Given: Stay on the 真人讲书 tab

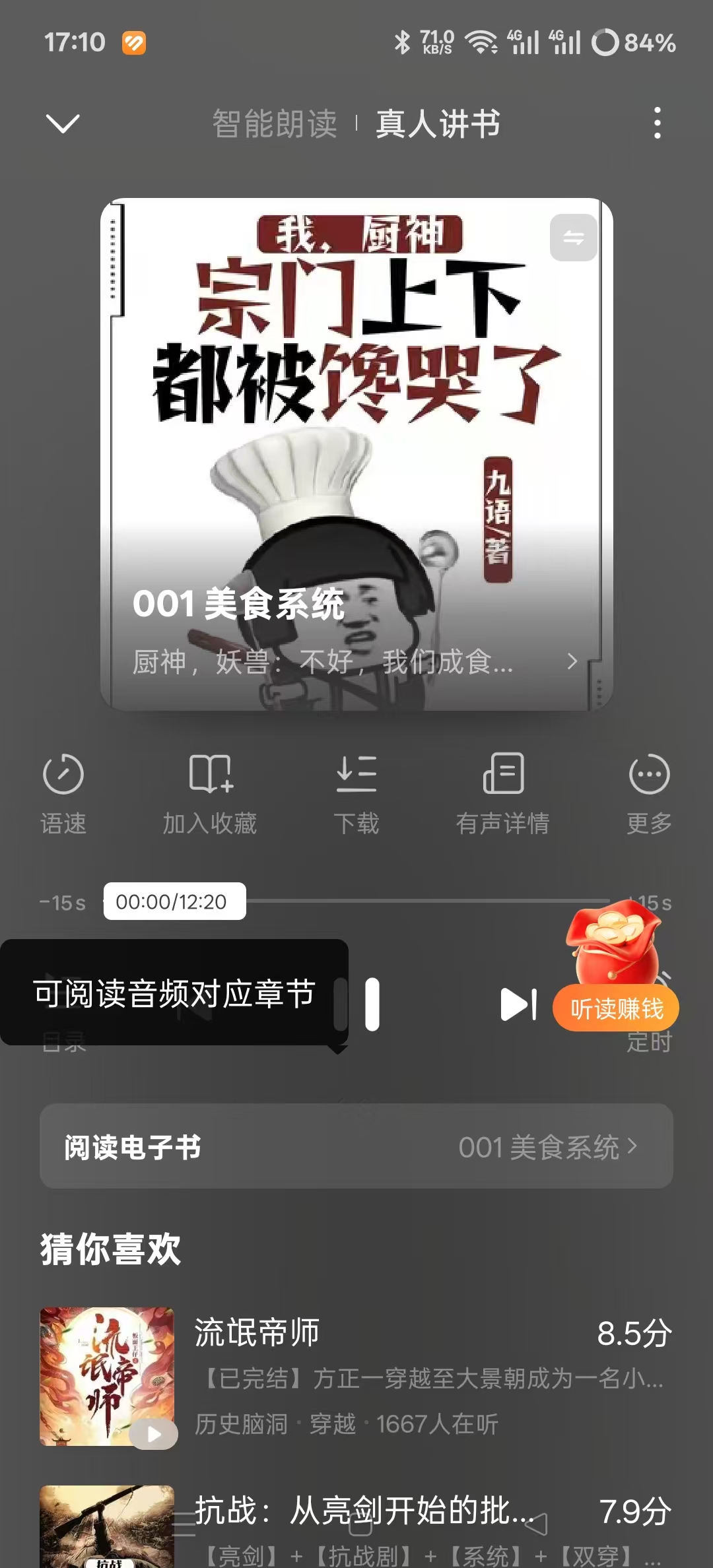Looking at the screenshot, I should tap(438, 125).
